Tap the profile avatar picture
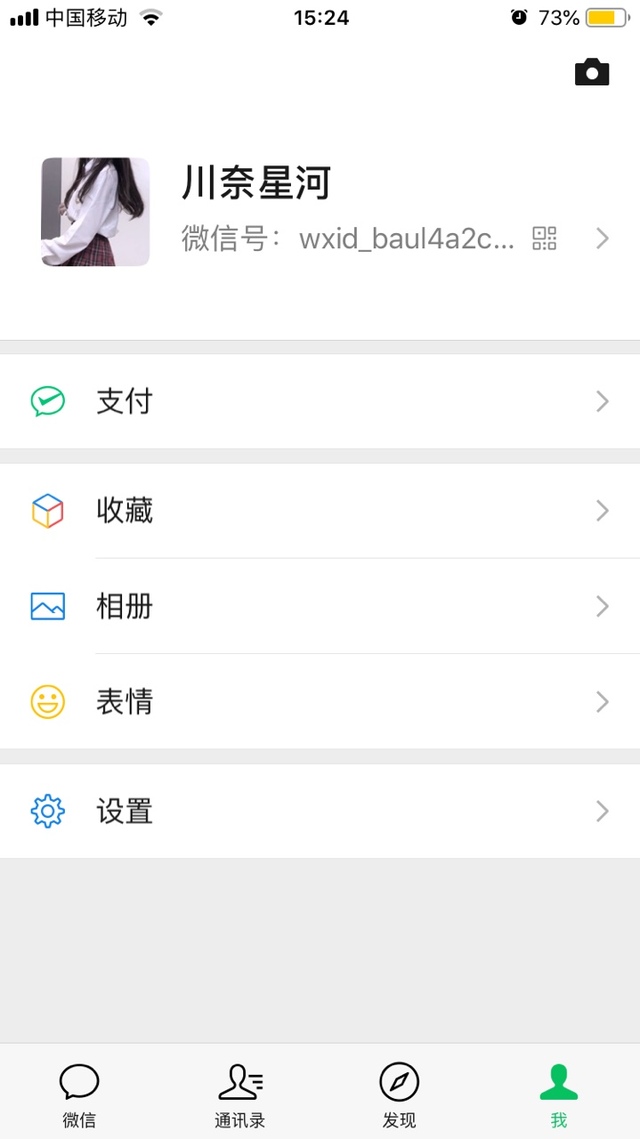The width and height of the screenshot is (640, 1139). coord(95,211)
